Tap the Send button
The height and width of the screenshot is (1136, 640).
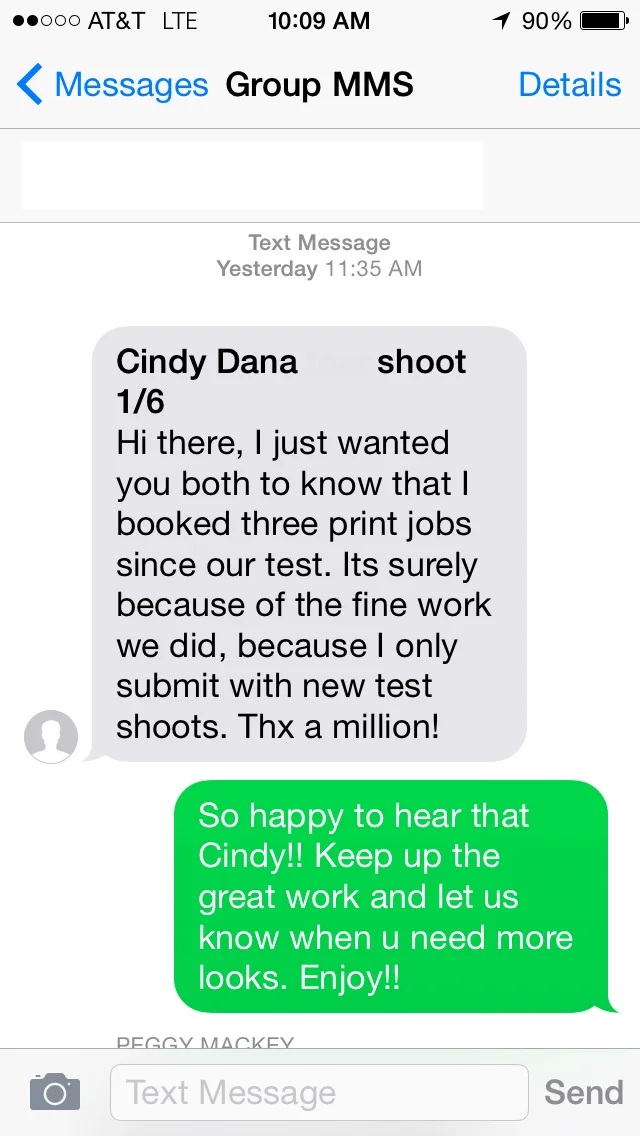[x=583, y=1092]
